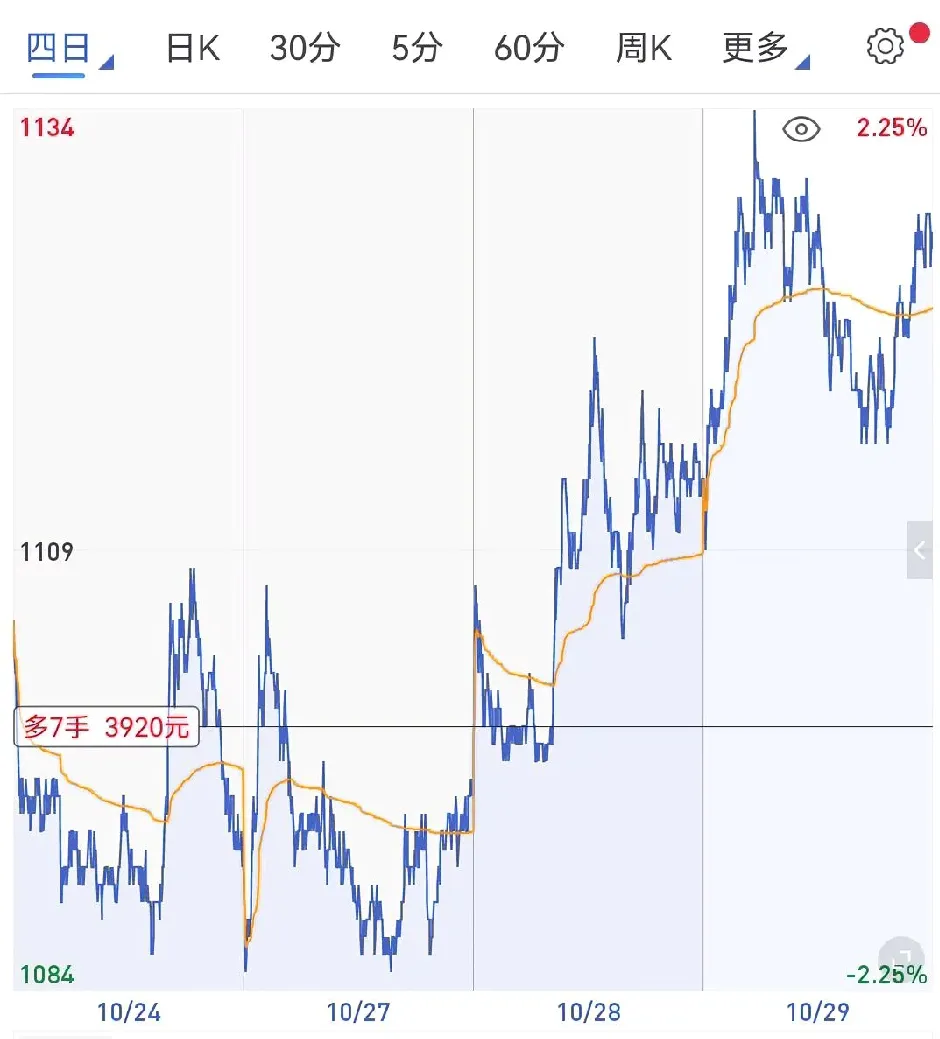Open the 周K weekly chart
This screenshot has width=940, height=1039.
644,48
